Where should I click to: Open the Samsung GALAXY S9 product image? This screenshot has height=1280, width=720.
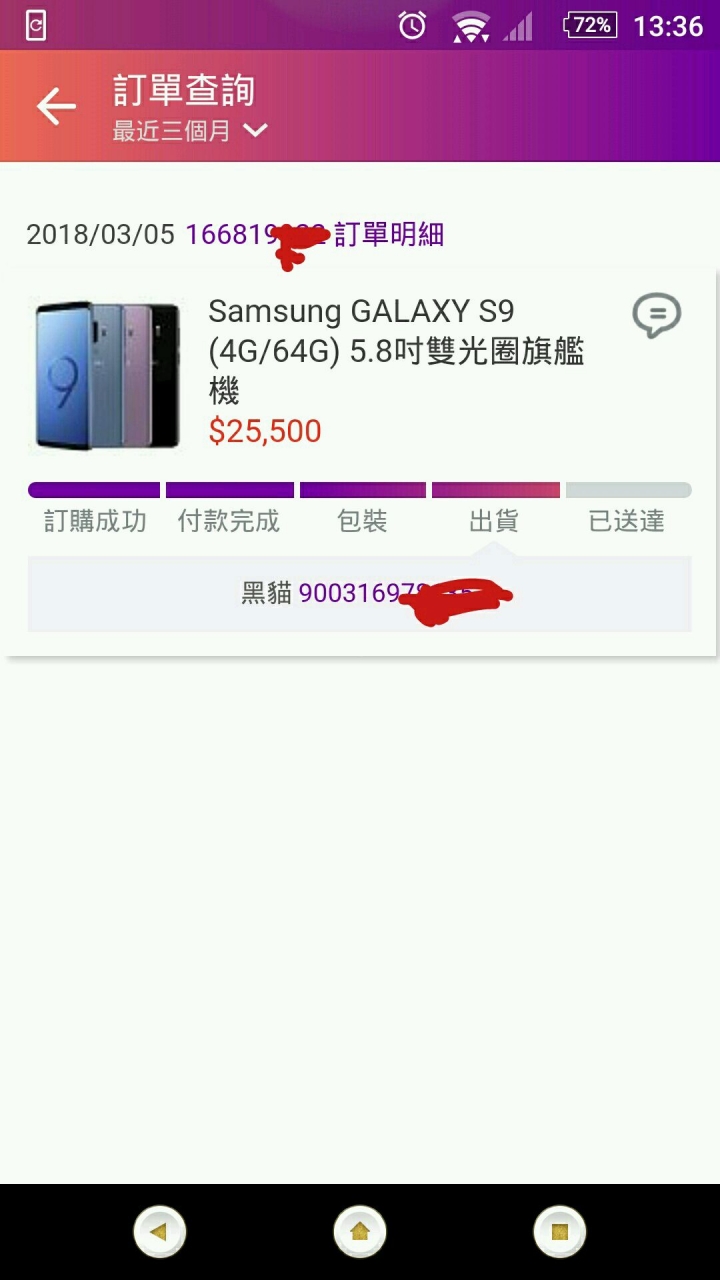tap(107, 375)
